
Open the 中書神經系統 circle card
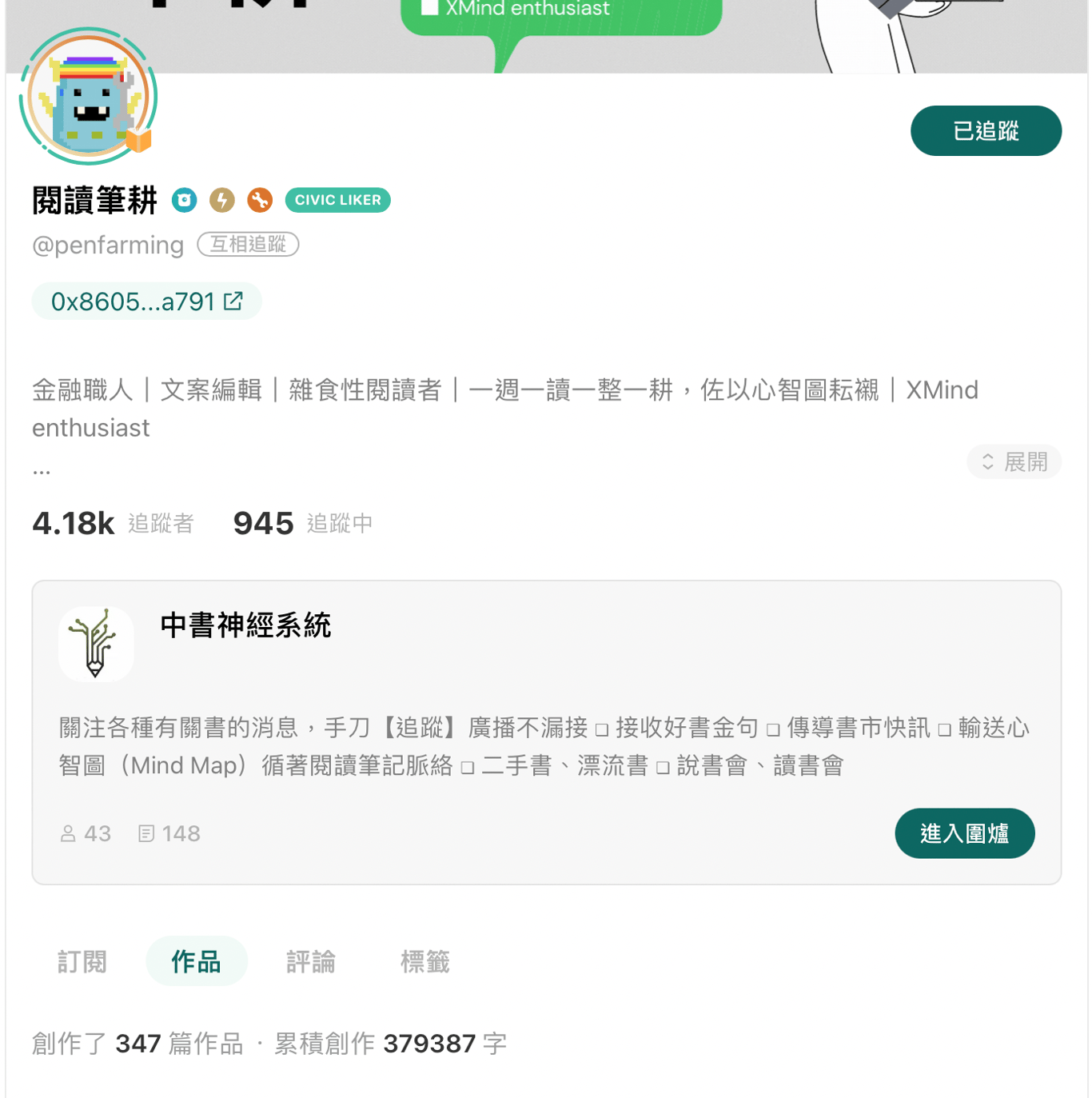pos(245,625)
